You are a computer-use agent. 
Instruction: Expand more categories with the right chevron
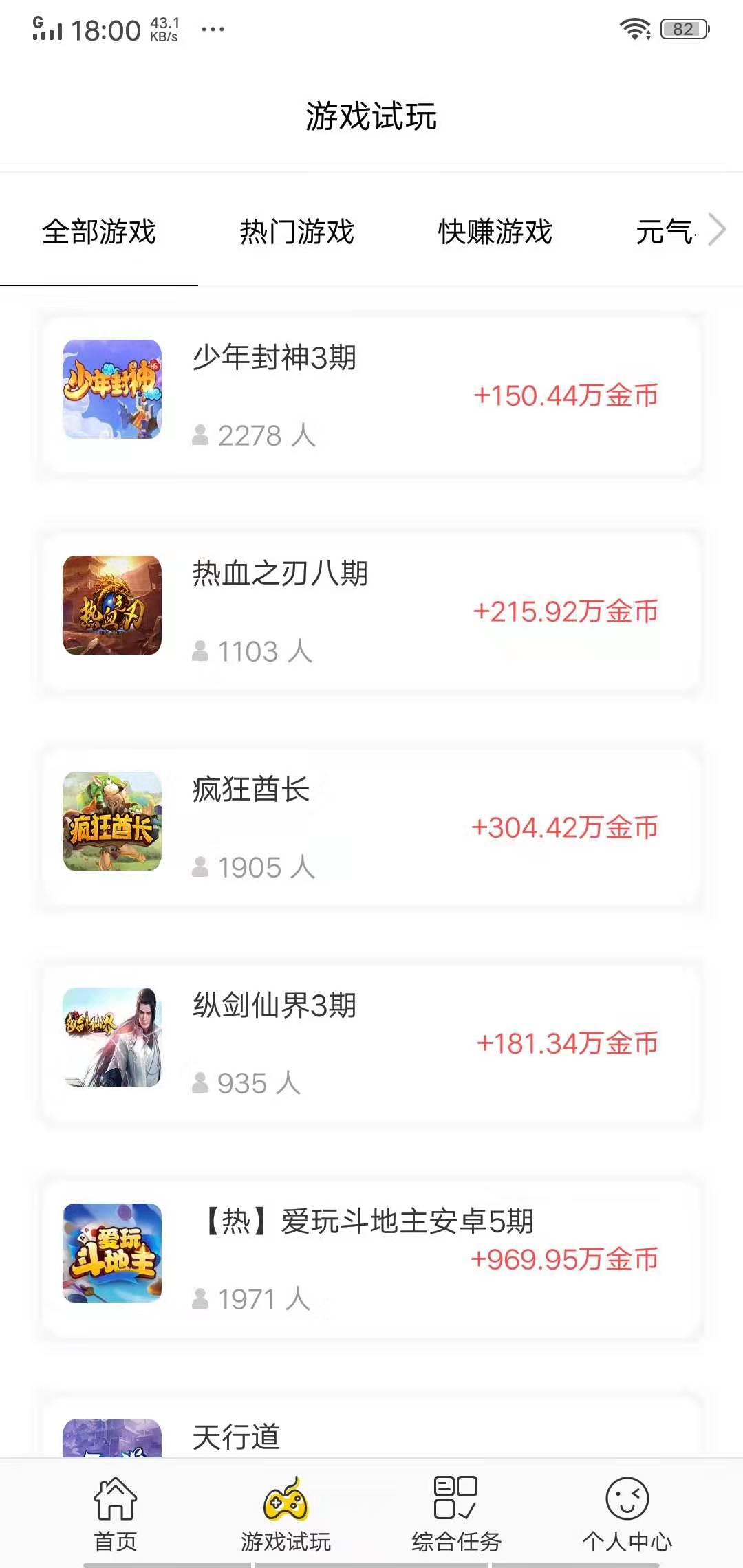pos(720,229)
